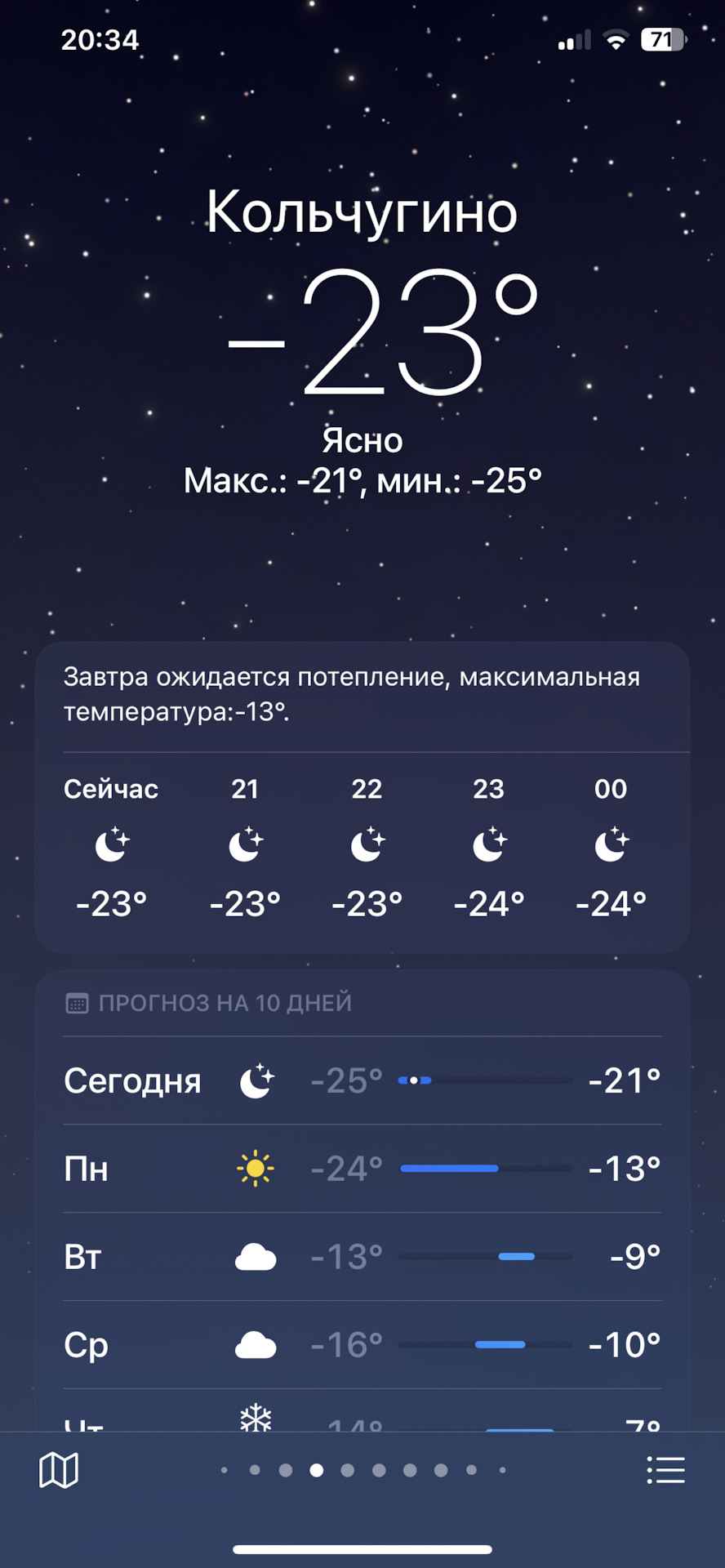The height and width of the screenshot is (1568, 725).
Task: Tap the snowflake icon on the Чт row
Action: tap(256, 1419)
